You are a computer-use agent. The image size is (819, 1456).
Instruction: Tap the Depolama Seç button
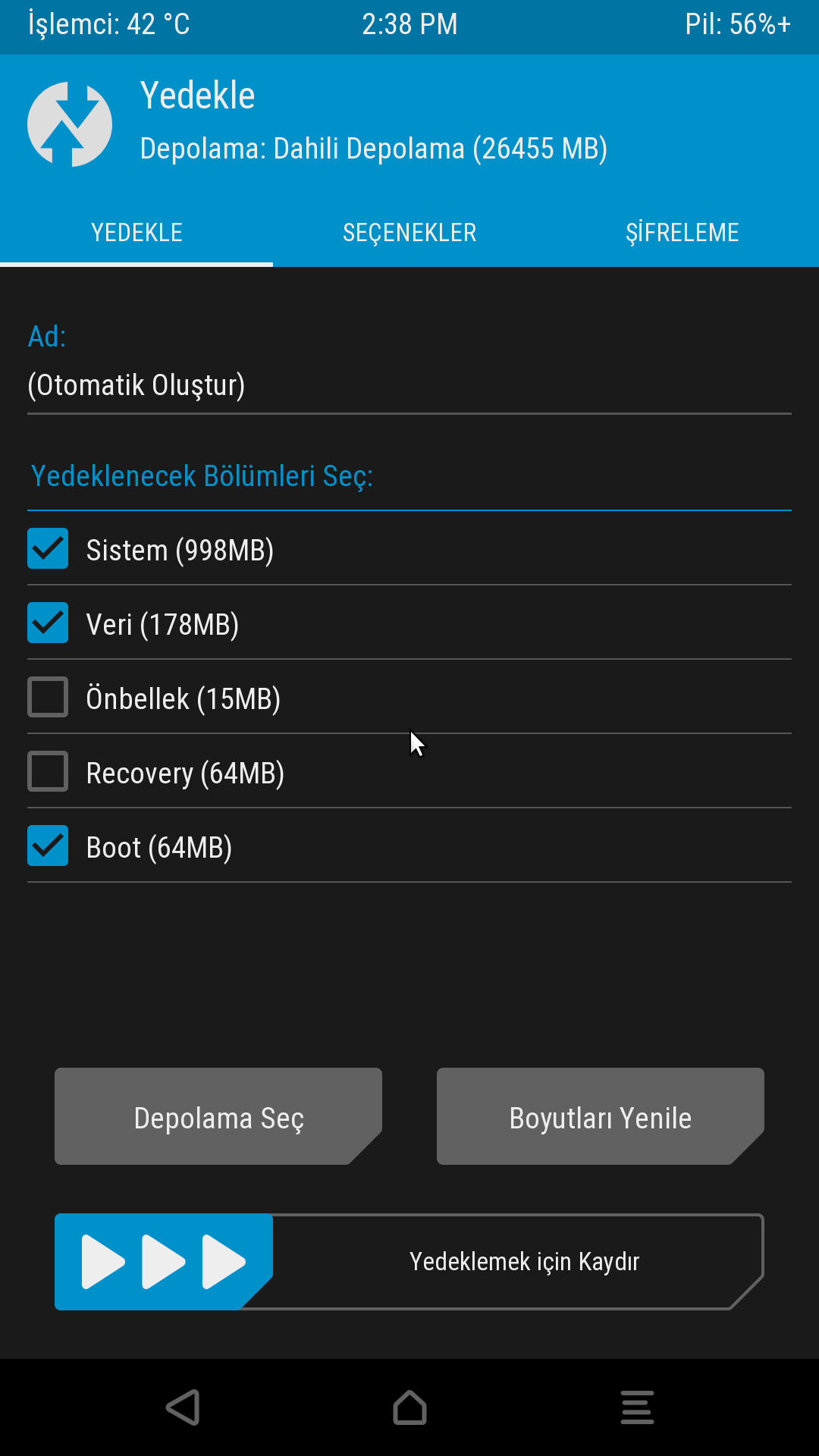[x=218, y=1117]
